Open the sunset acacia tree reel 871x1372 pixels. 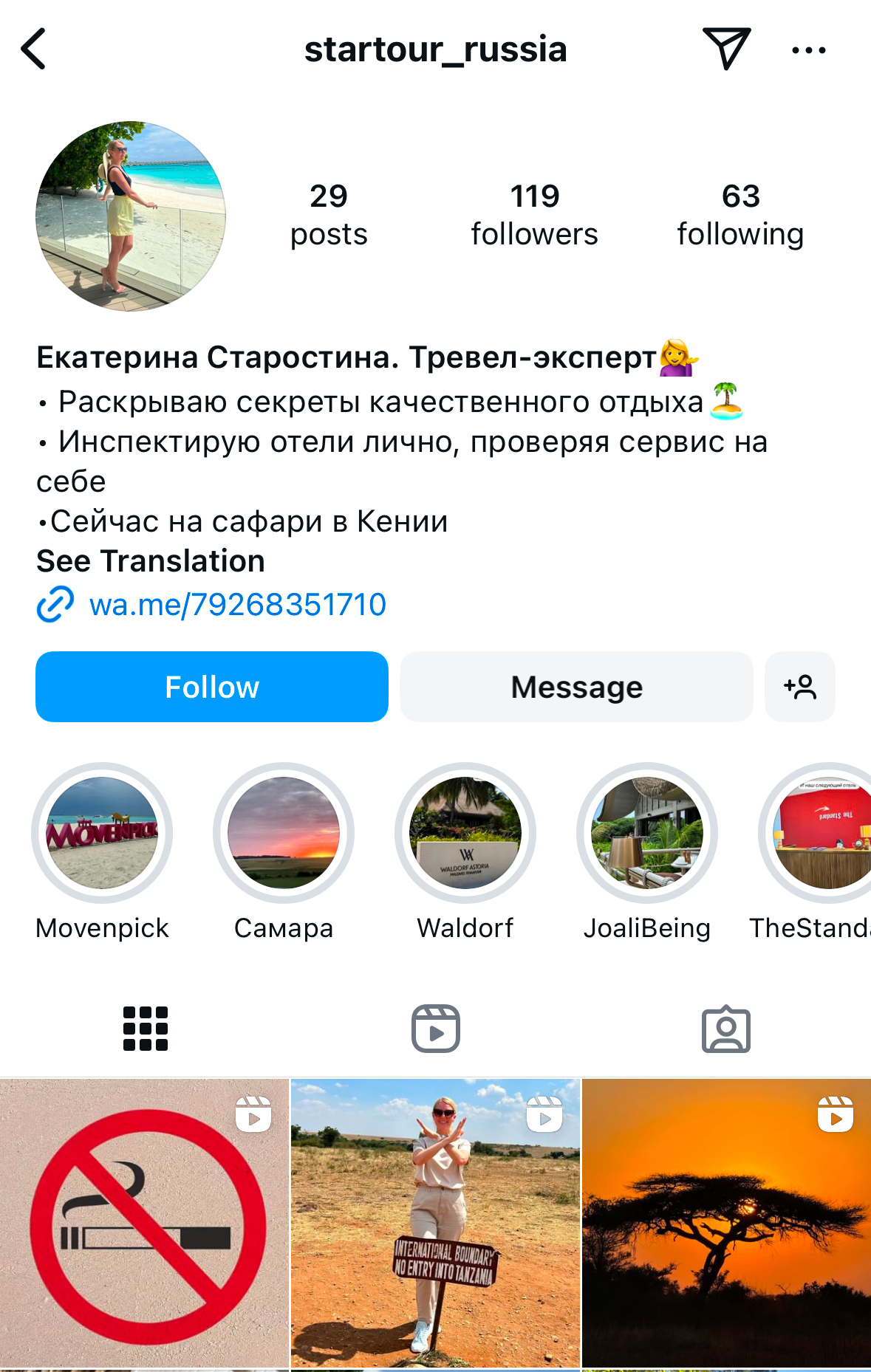(726, 1223)
